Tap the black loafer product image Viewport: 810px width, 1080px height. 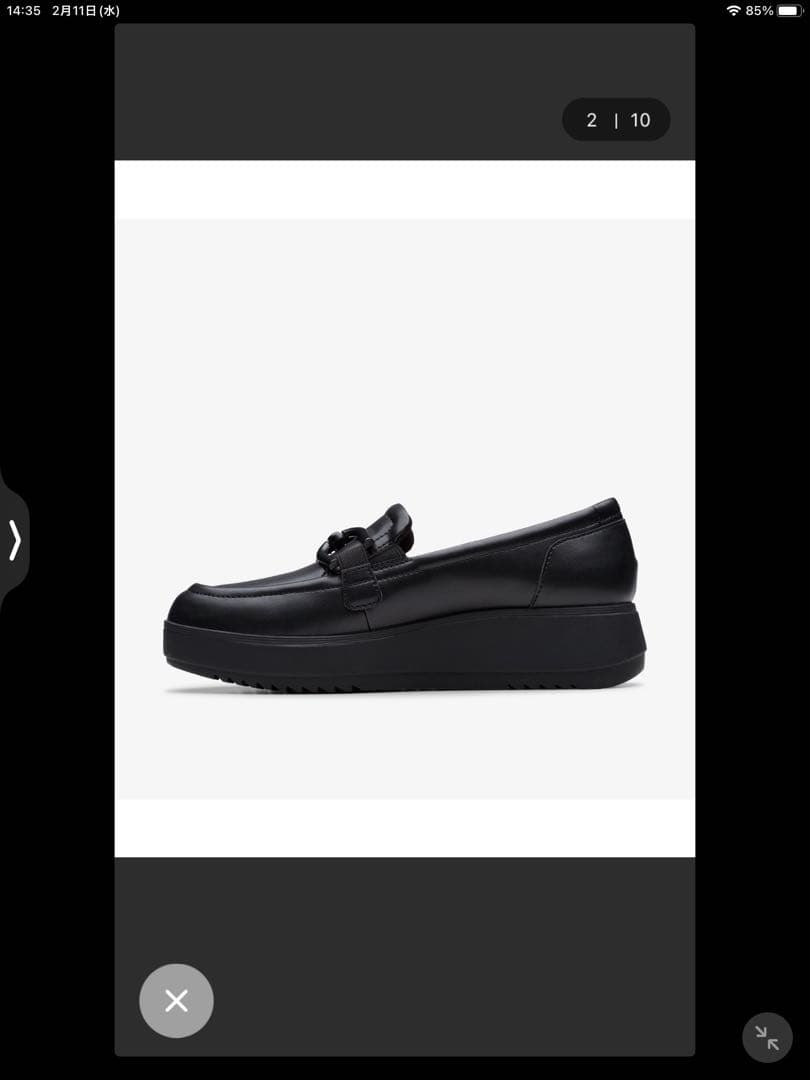[x=404, y=595]
